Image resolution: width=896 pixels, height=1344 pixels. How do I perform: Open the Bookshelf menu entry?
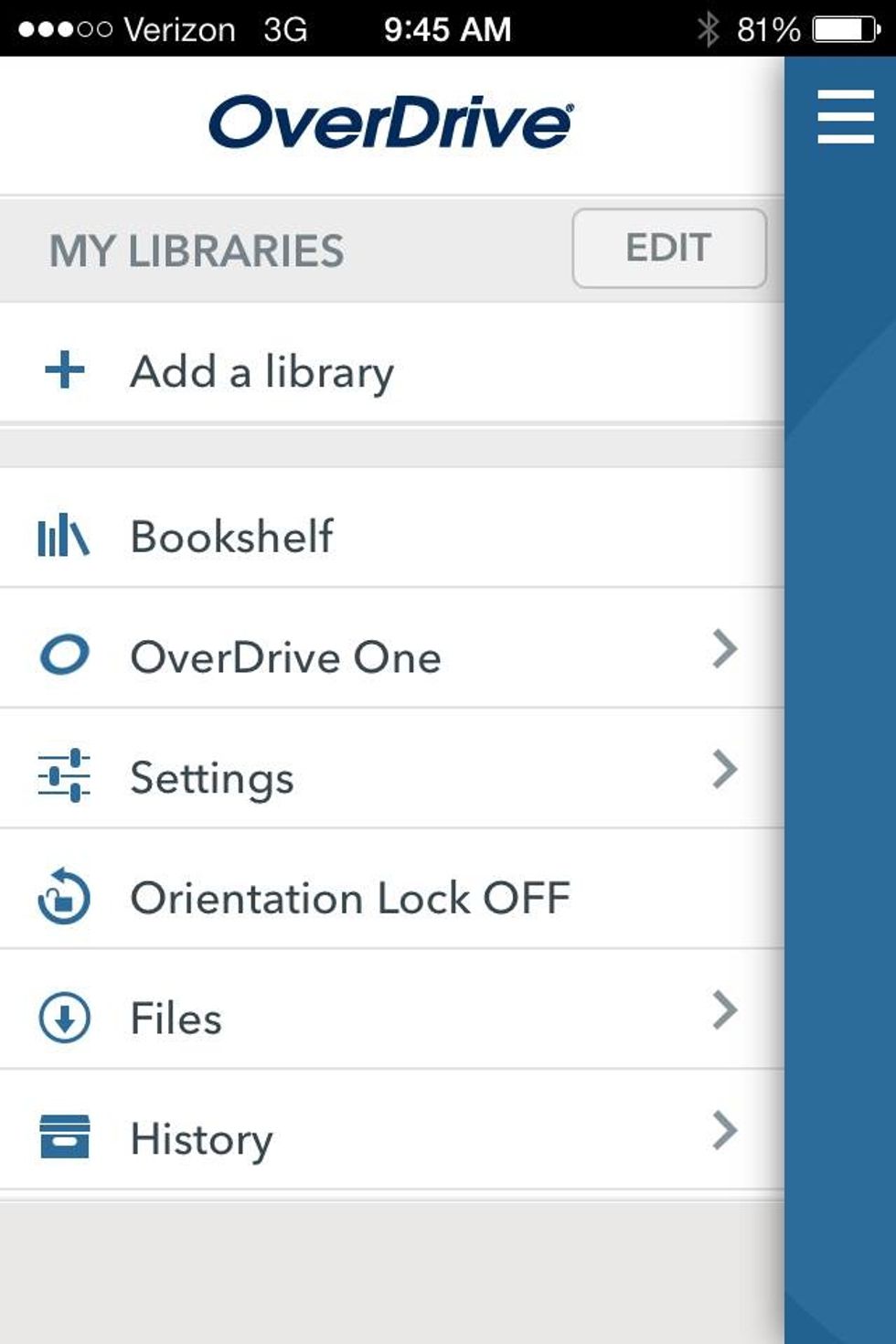[231, 536]
